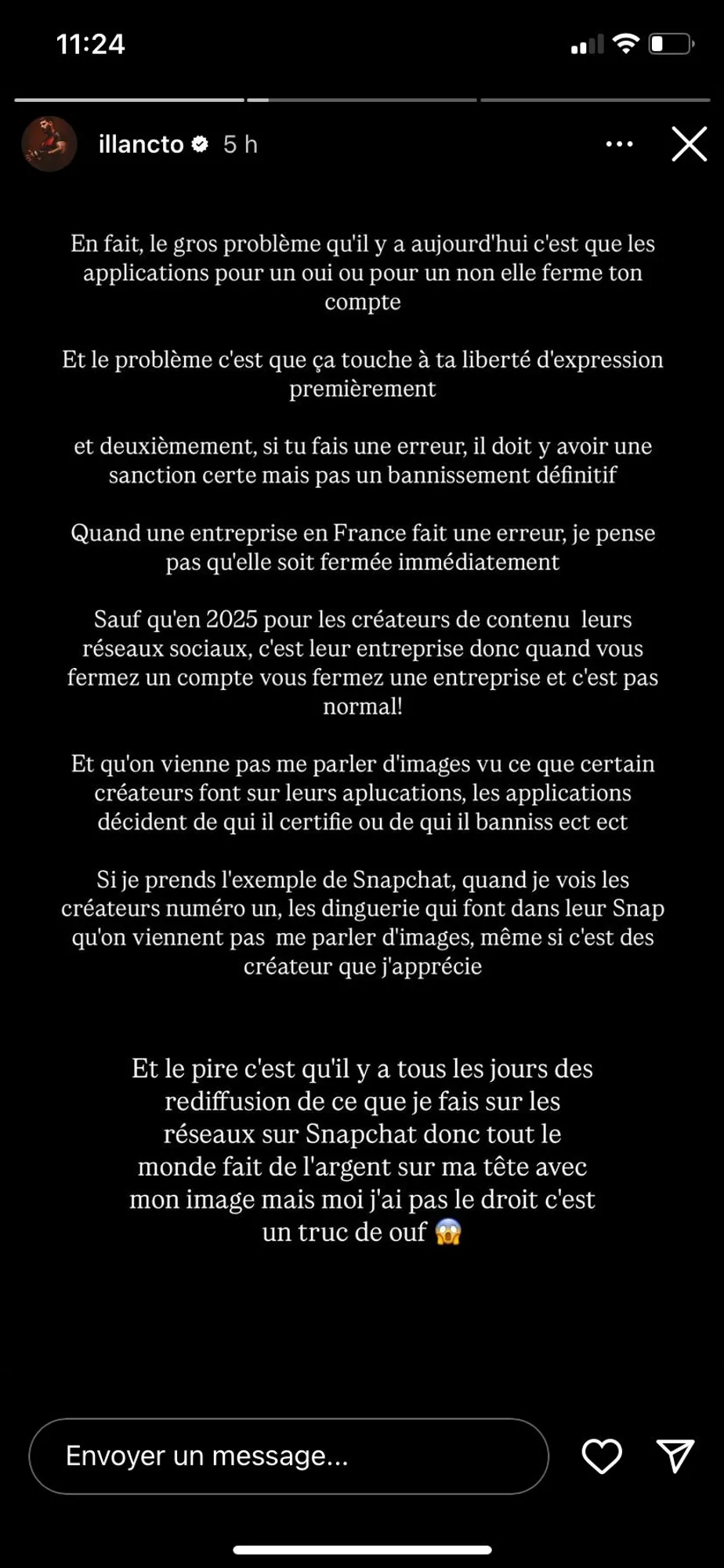724x1568 pixels.
Task: Open the three-dot story options menu
Action: click(619, 143)
